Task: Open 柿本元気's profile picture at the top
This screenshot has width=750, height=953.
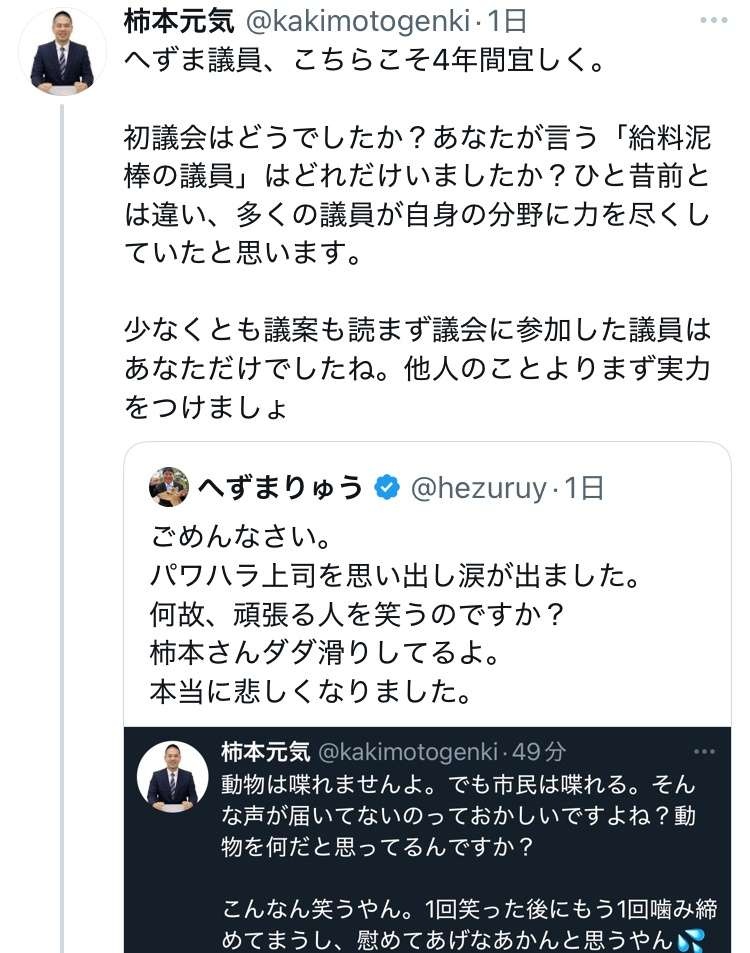Action: (x=62, y=52)
